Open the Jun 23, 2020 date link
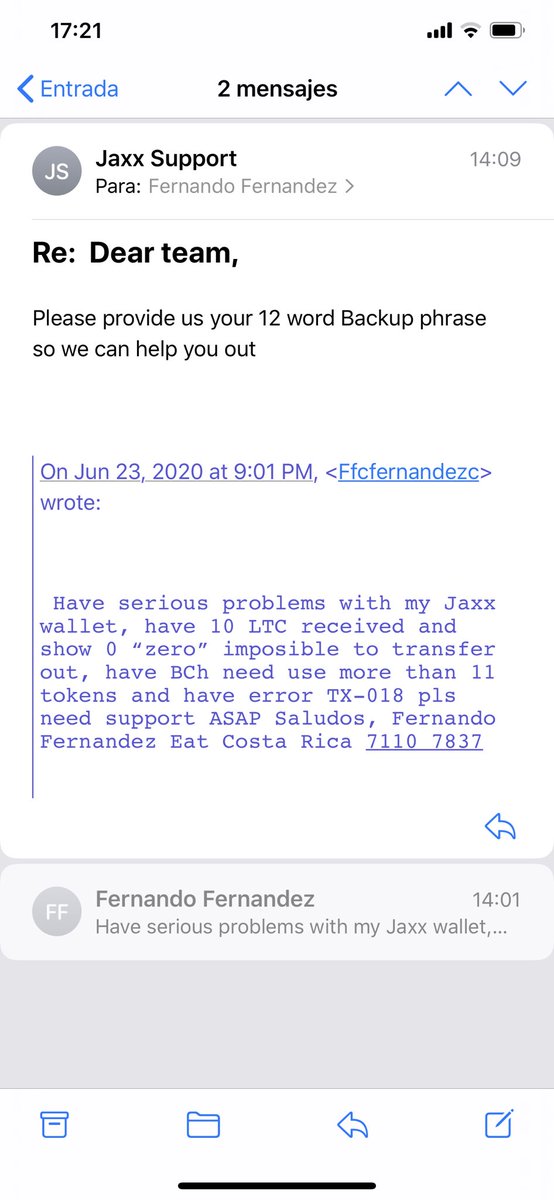 tap(177, 472)
